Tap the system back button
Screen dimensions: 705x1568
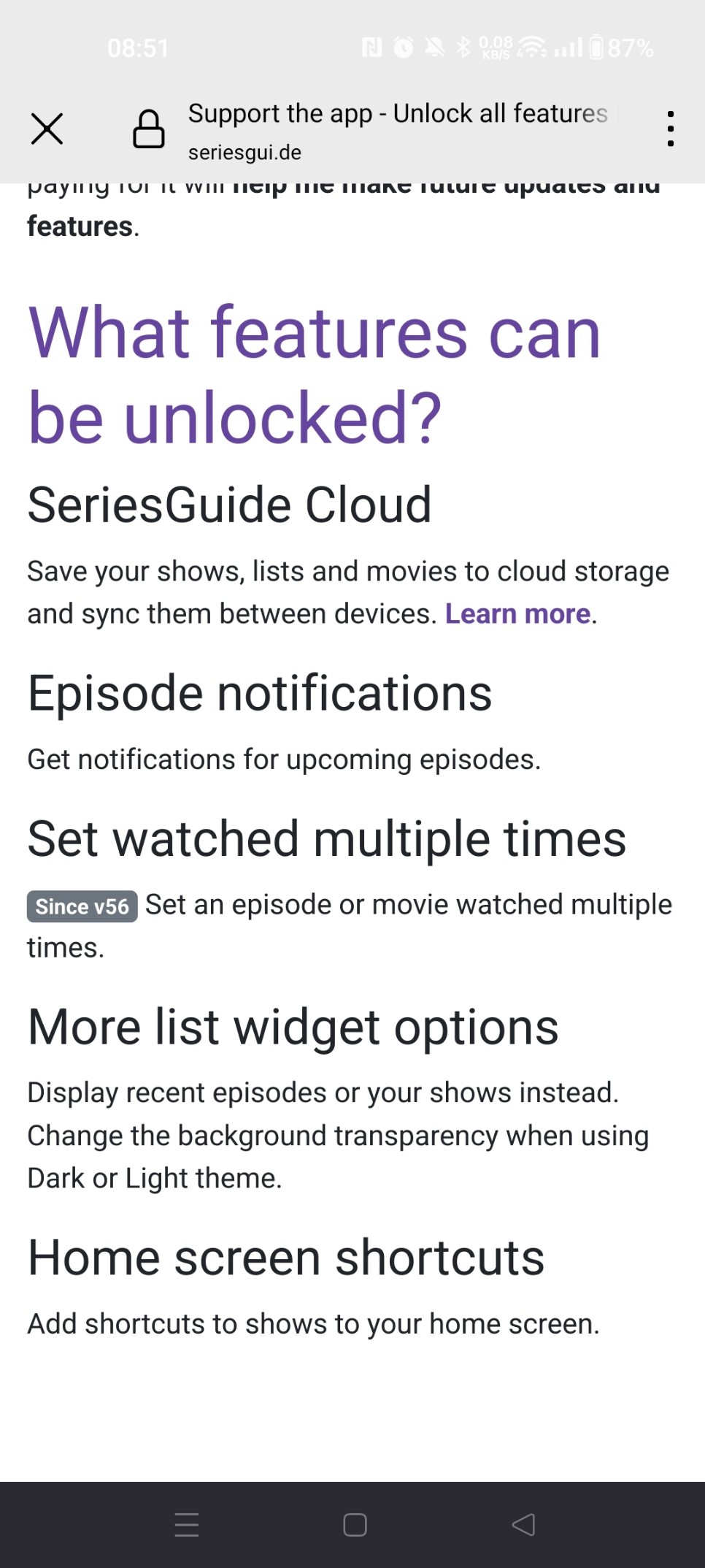click(x=523, y=1525)
